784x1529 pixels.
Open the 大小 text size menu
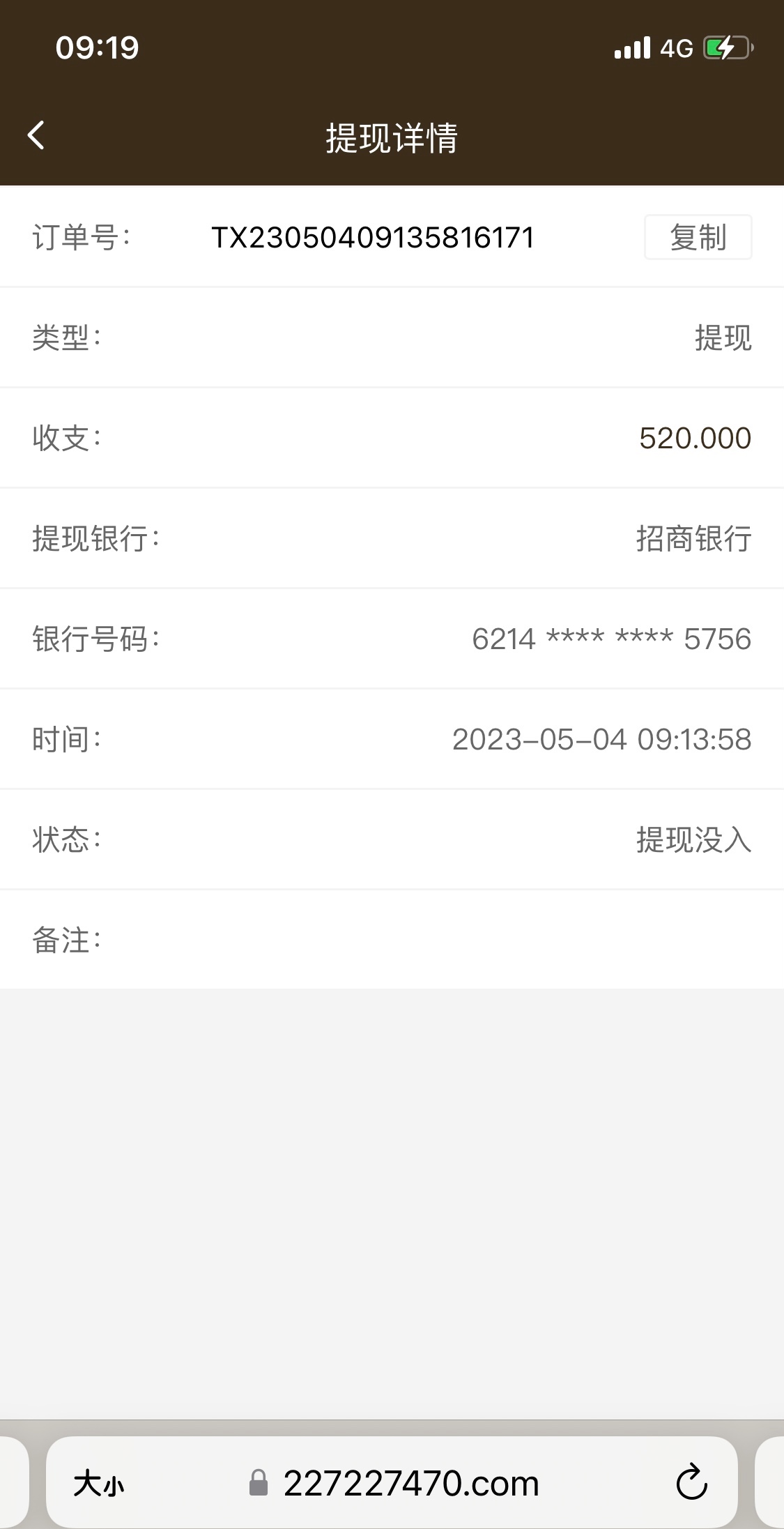(x=99, y=1483)
